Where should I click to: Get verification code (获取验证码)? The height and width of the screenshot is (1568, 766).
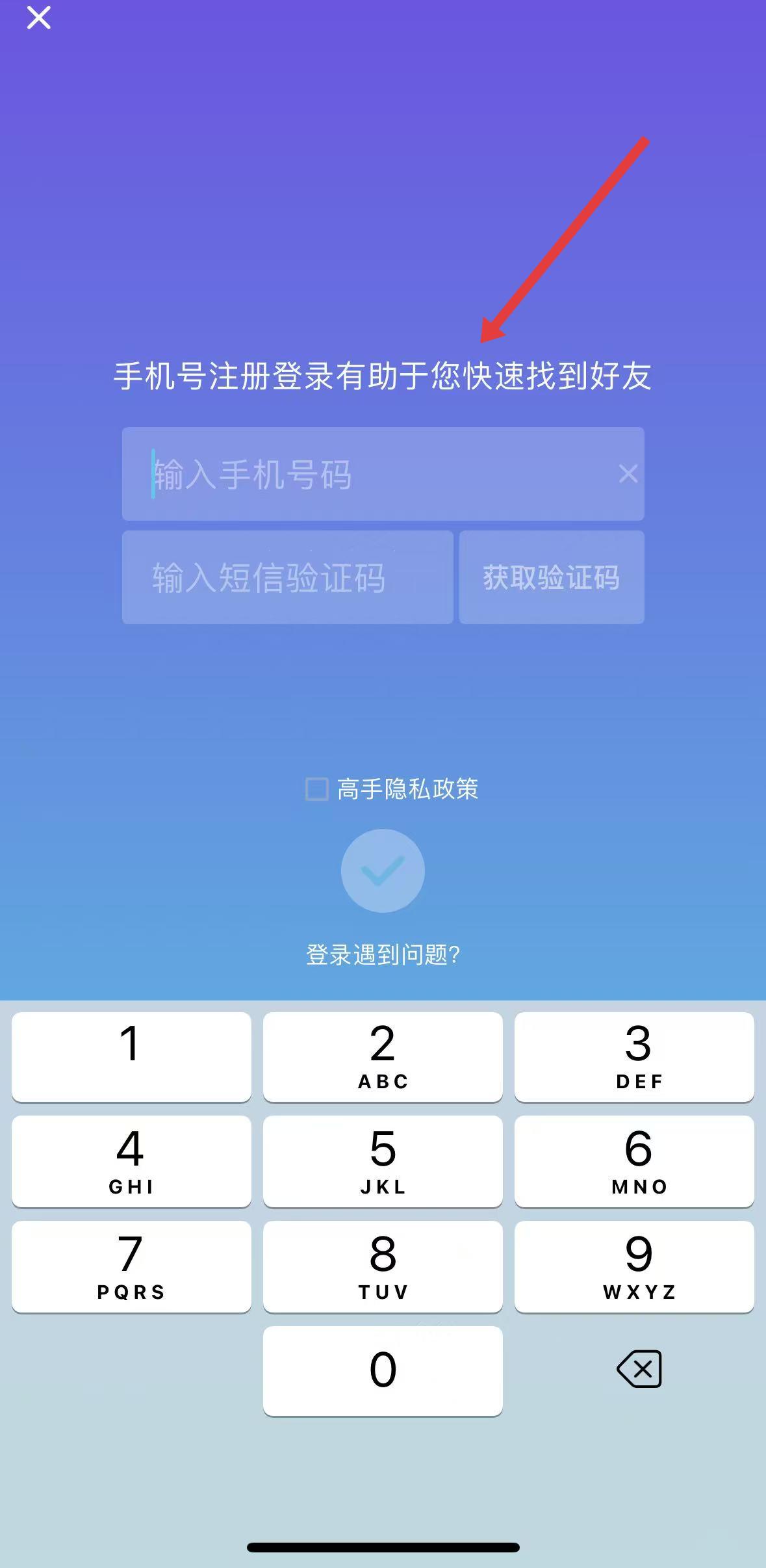tap(552, 577)
